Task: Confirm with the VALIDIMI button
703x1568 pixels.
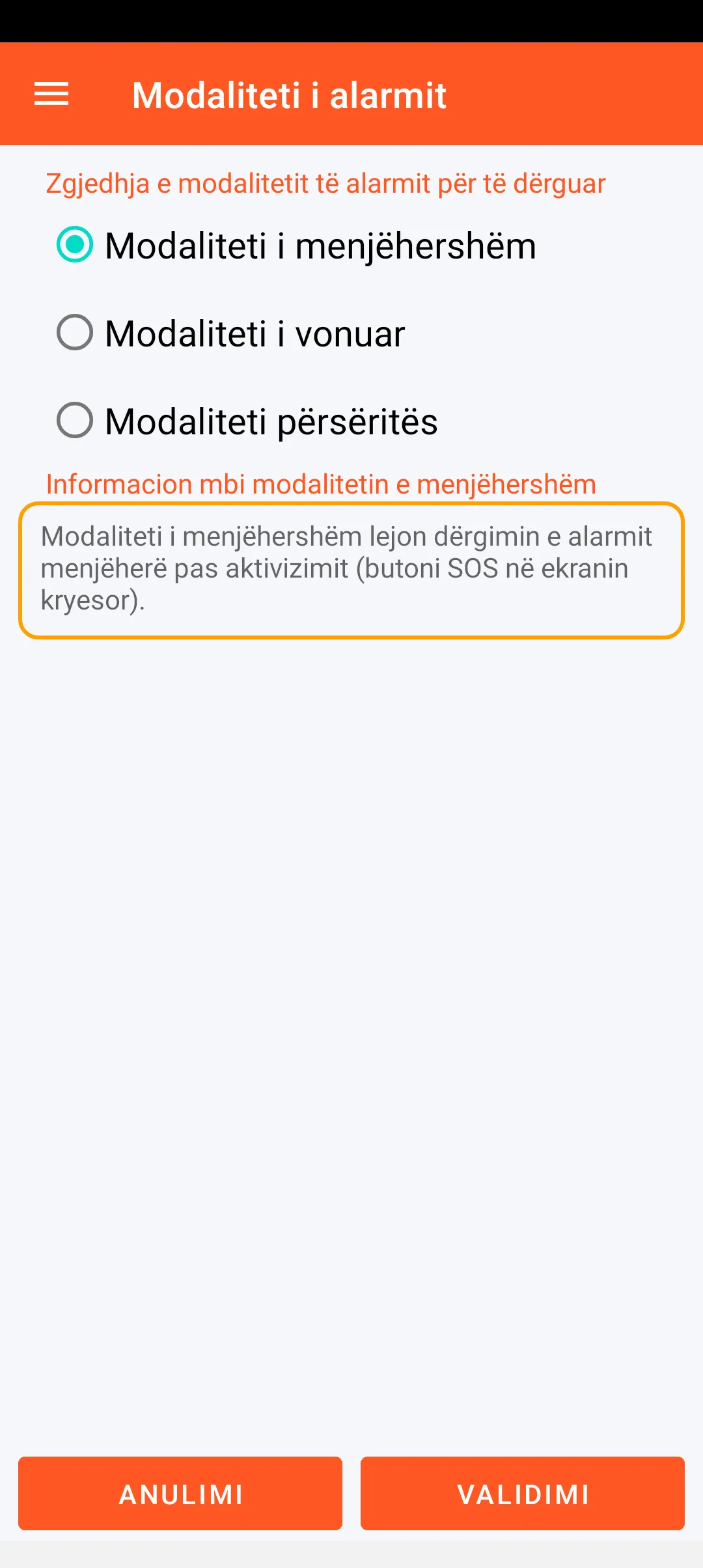Action: (523, 1494)
